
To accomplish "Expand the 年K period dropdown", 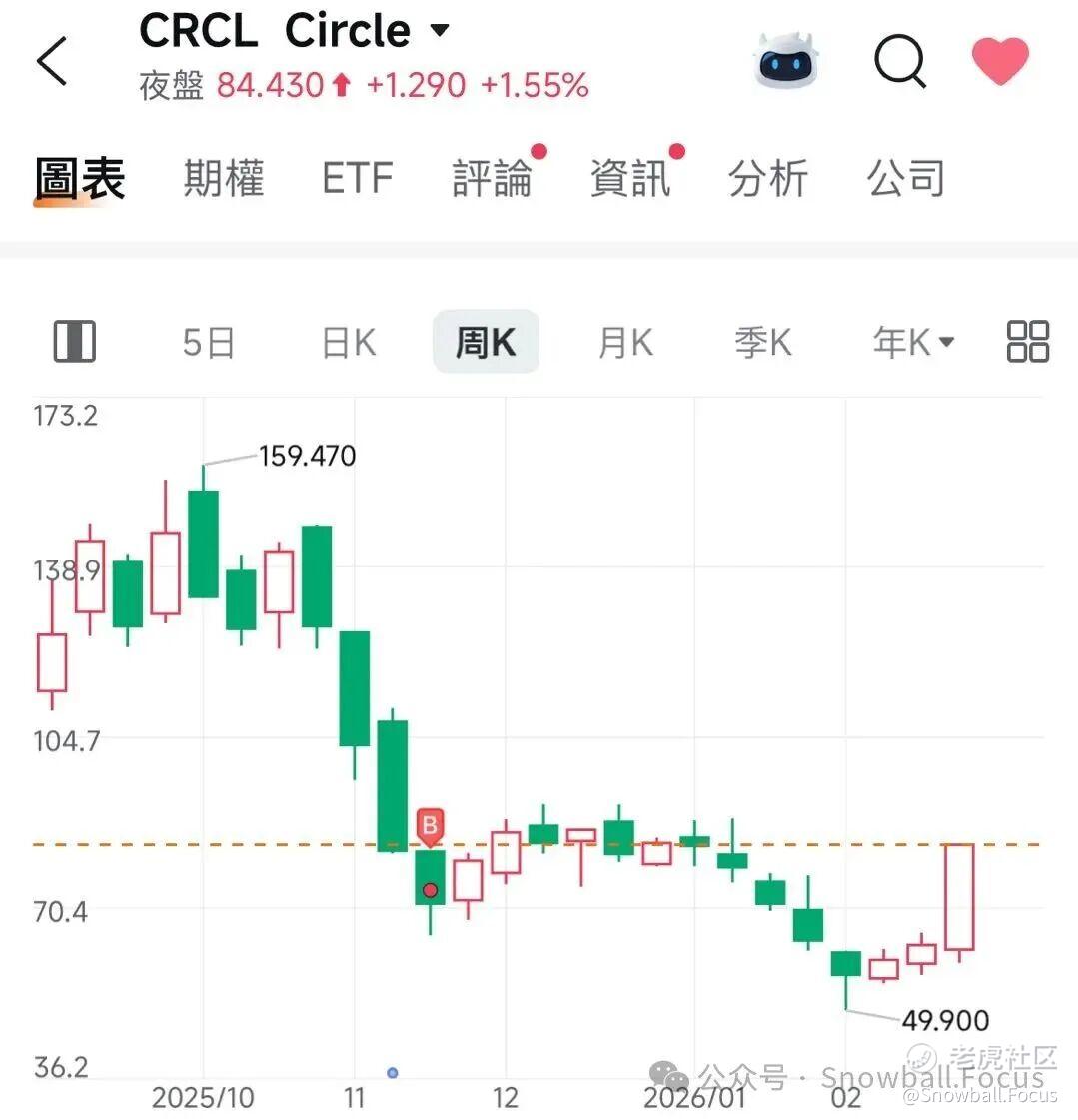I will click(913, 343).
